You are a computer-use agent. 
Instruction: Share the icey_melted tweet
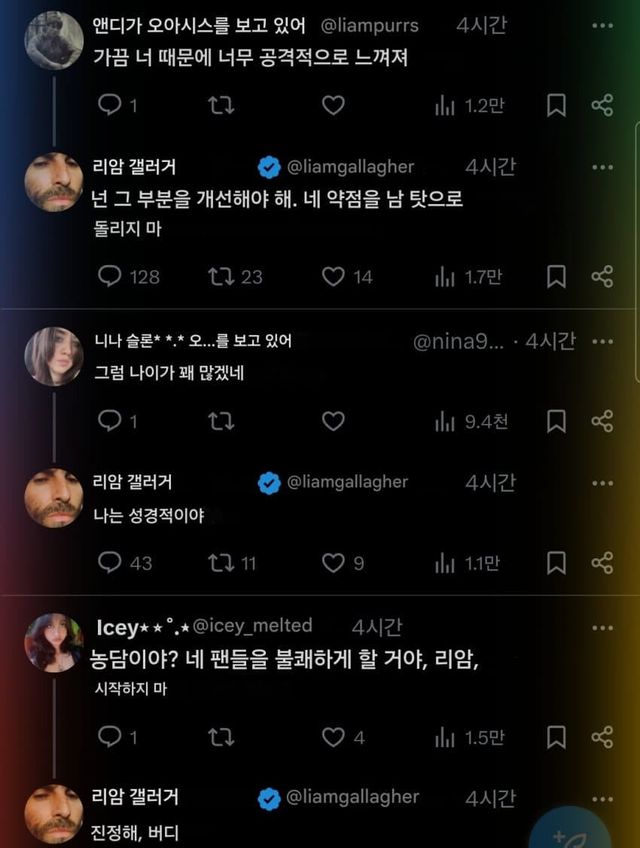(601, 737)
